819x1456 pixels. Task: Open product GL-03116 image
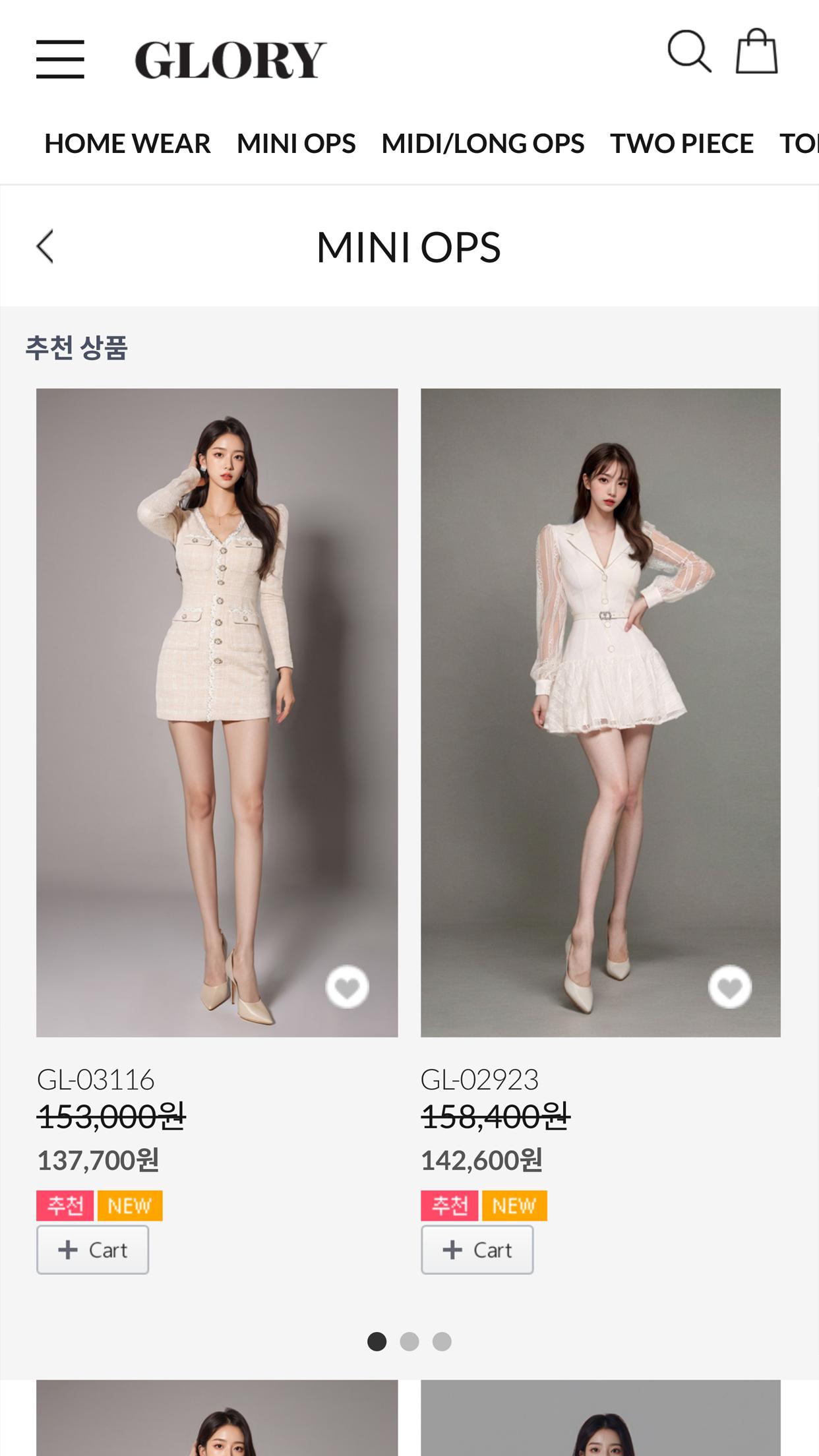[x=217, y=712]
